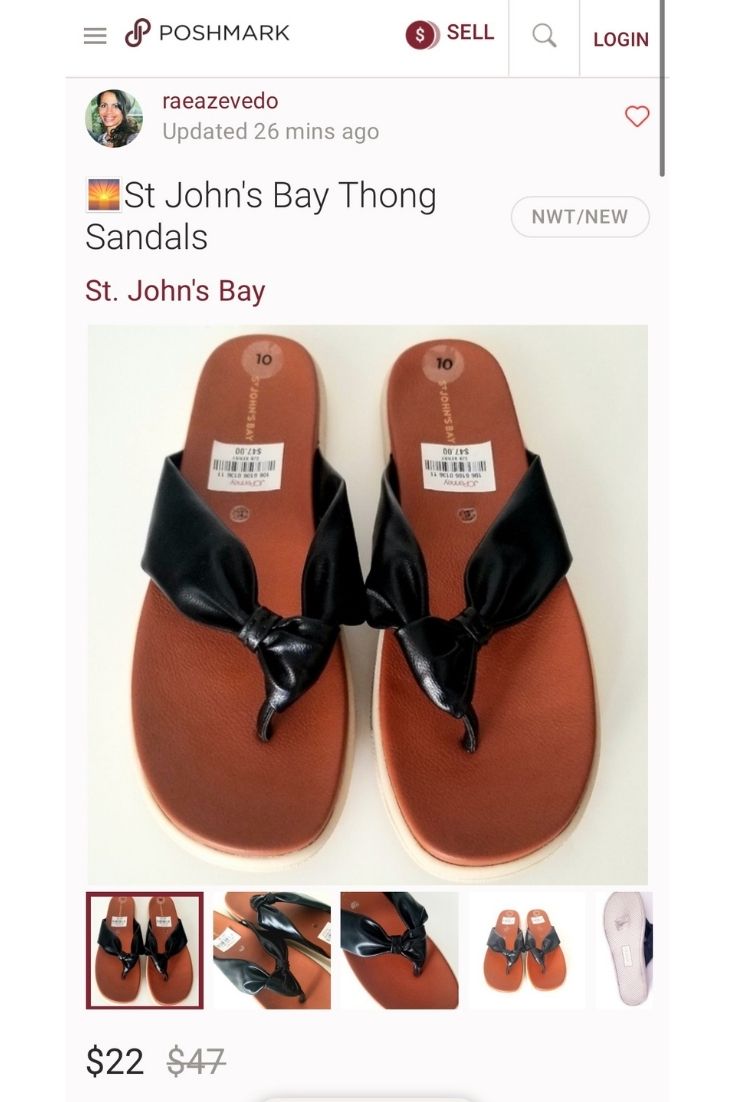This screenshot has height=1102, width=735.
Task: Open raeazevedo's profile avatar
Action: tap(114, 117)
